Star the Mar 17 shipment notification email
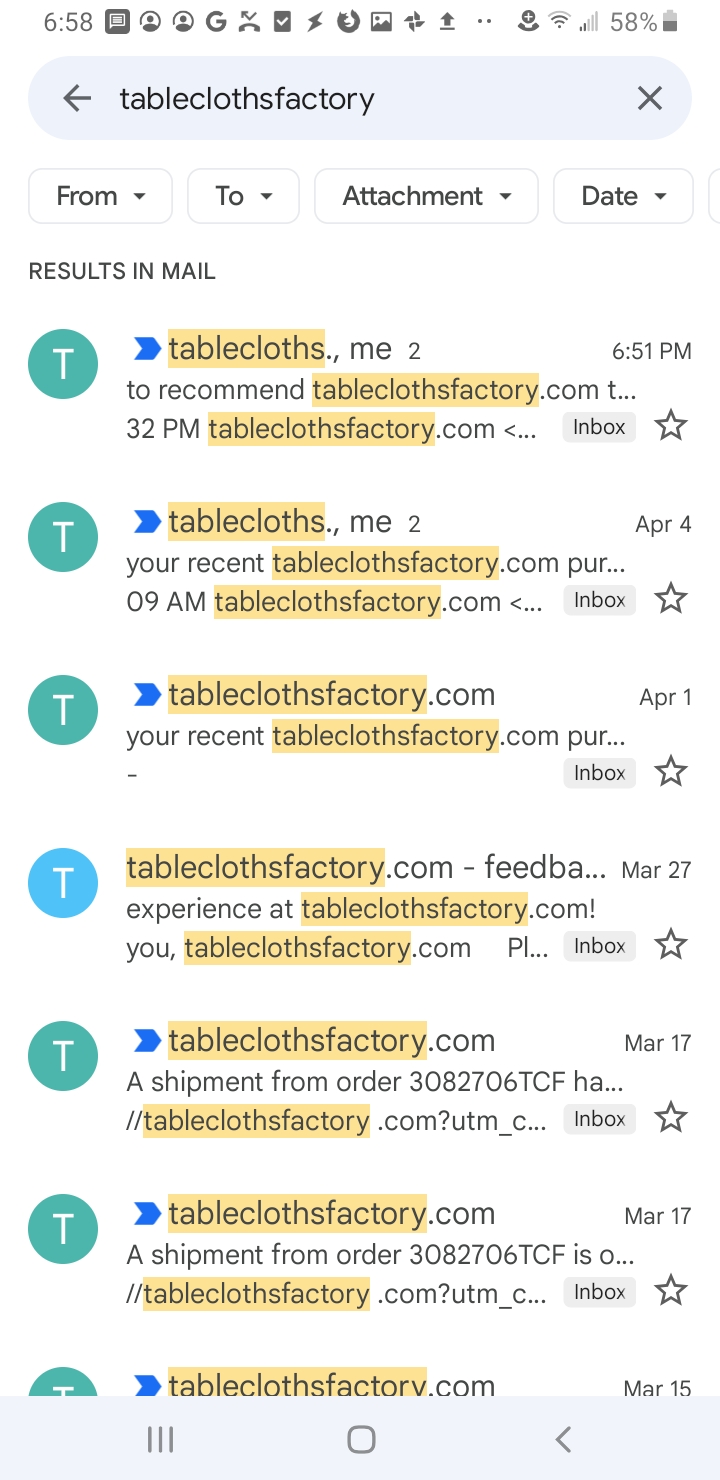 (x=670, y=1116)
